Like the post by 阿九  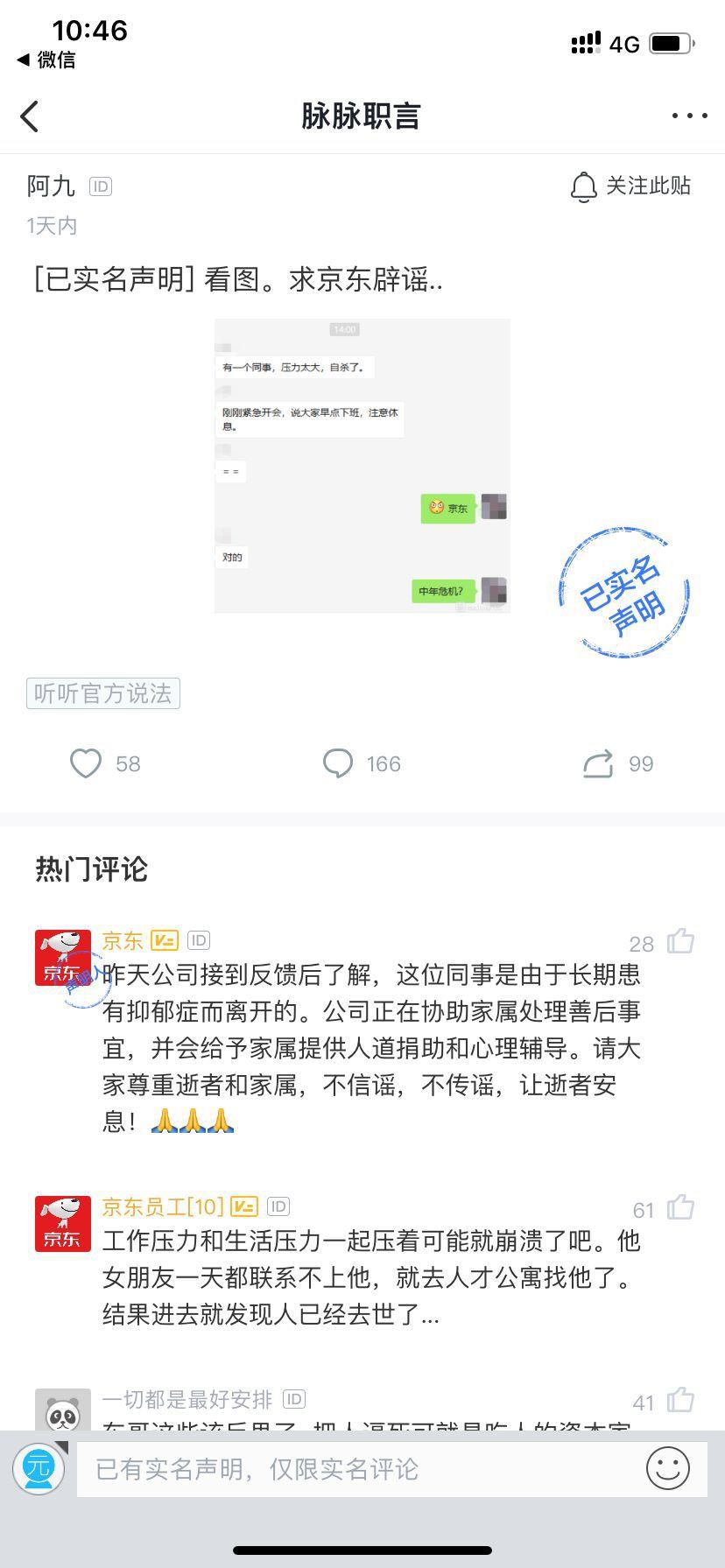click(87, 763)
